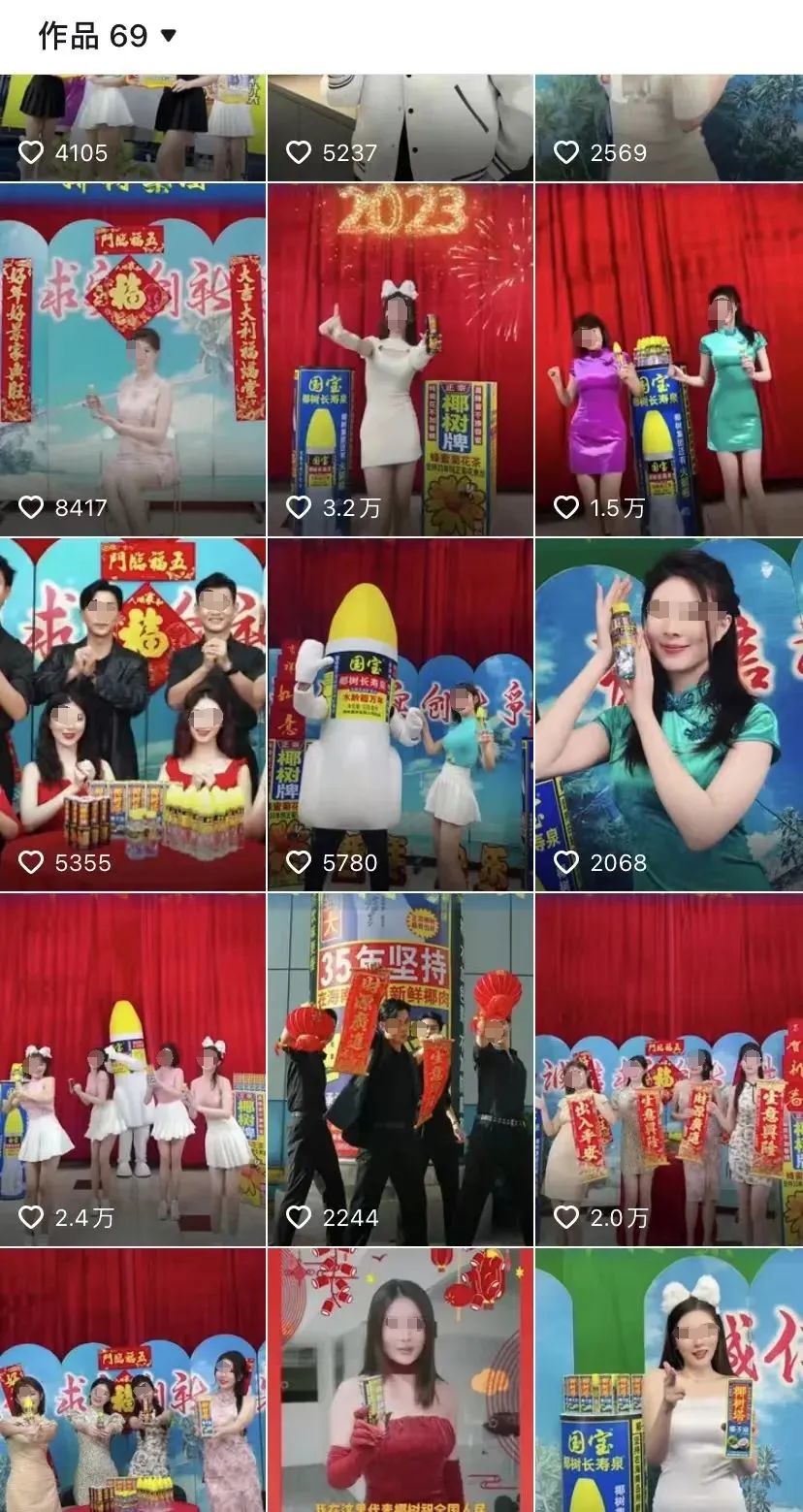Viewport: 803px width, 1512px height.
Task: Open the video with 5237 likes
Action: (x=400, y=126)
